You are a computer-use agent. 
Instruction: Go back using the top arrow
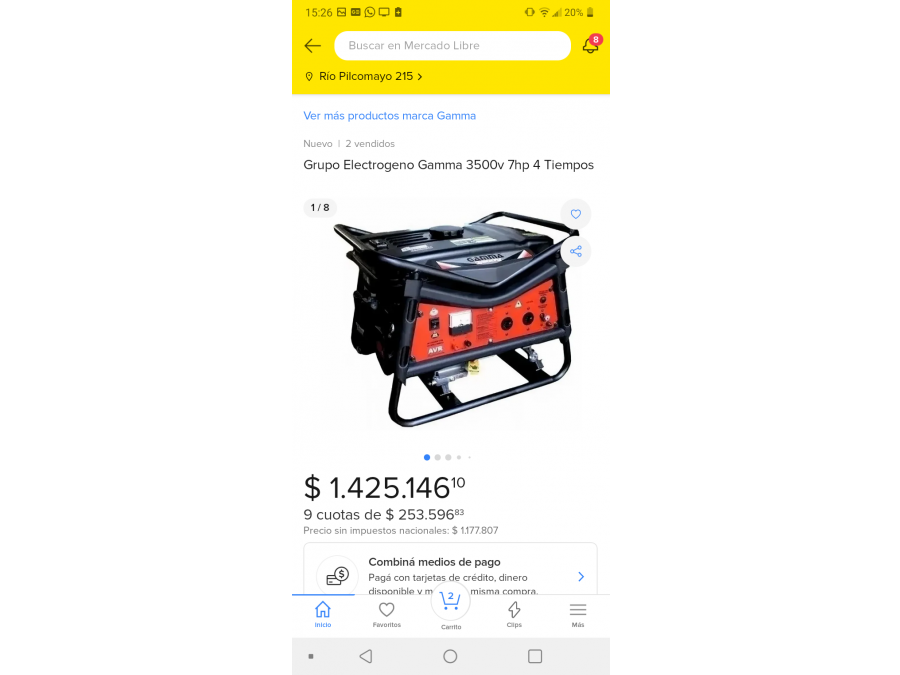pos(313,46)
